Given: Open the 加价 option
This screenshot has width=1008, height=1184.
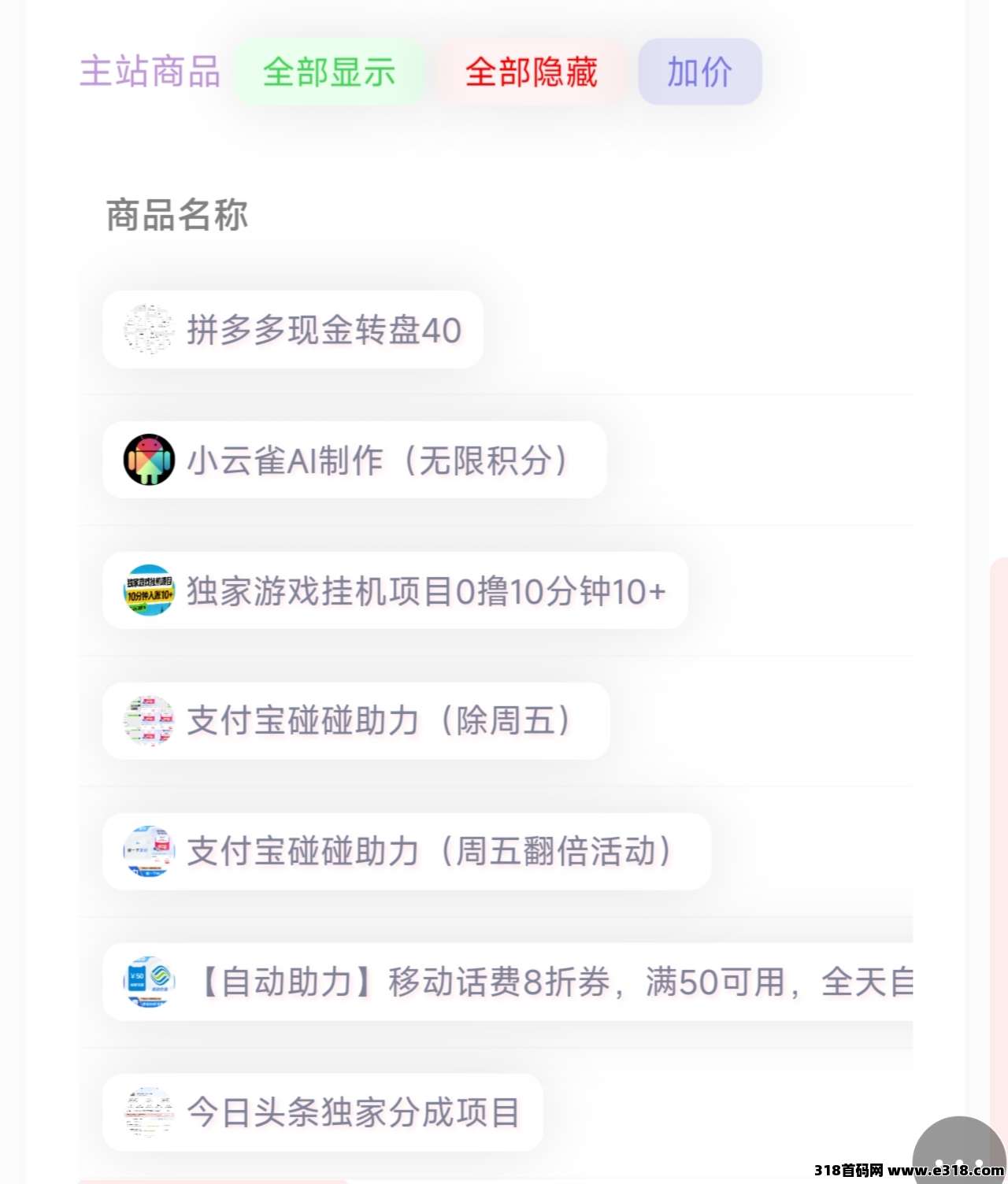Looking at the screenshot, I should [699, 72].
